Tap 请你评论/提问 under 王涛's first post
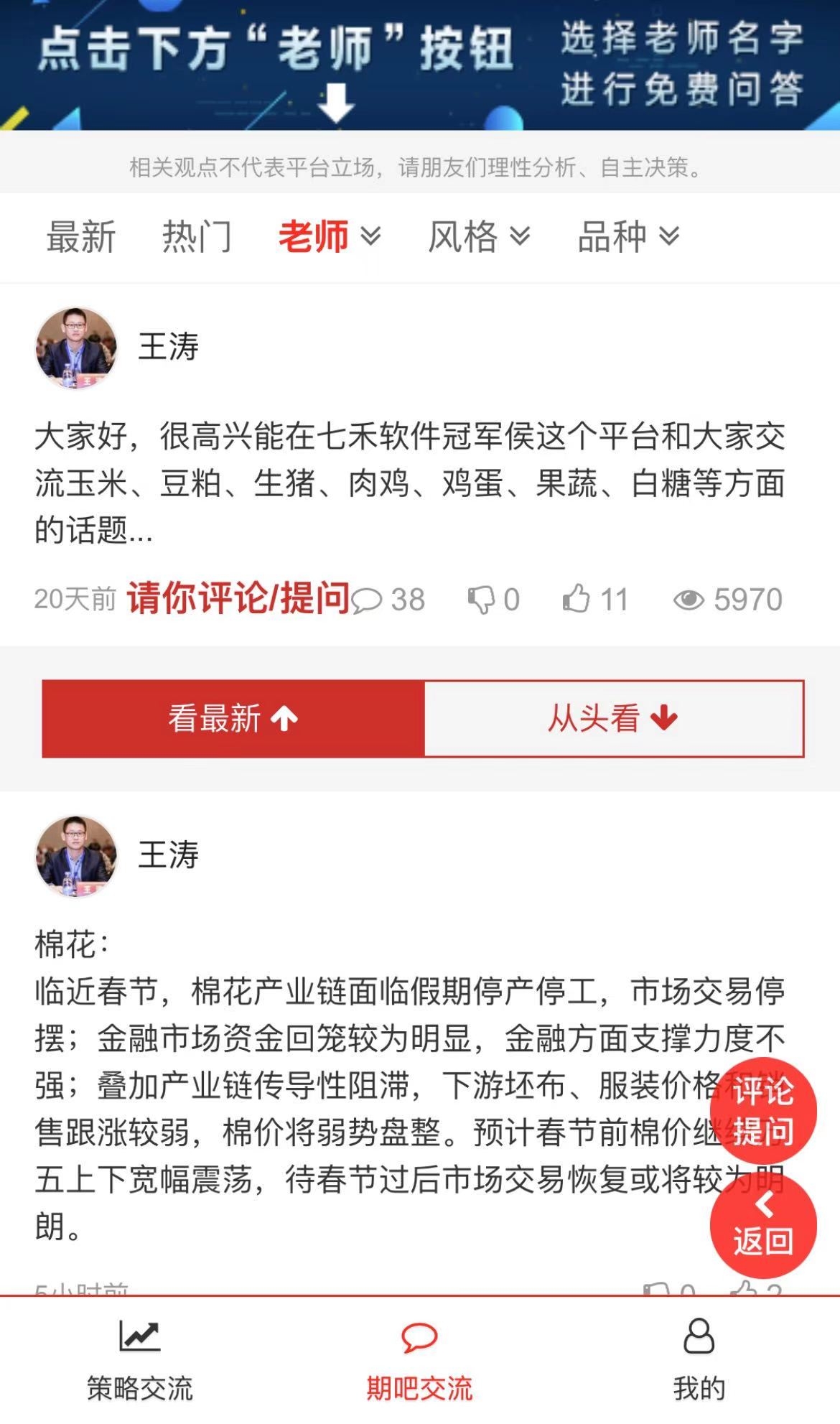 click(x=238, y=598)
